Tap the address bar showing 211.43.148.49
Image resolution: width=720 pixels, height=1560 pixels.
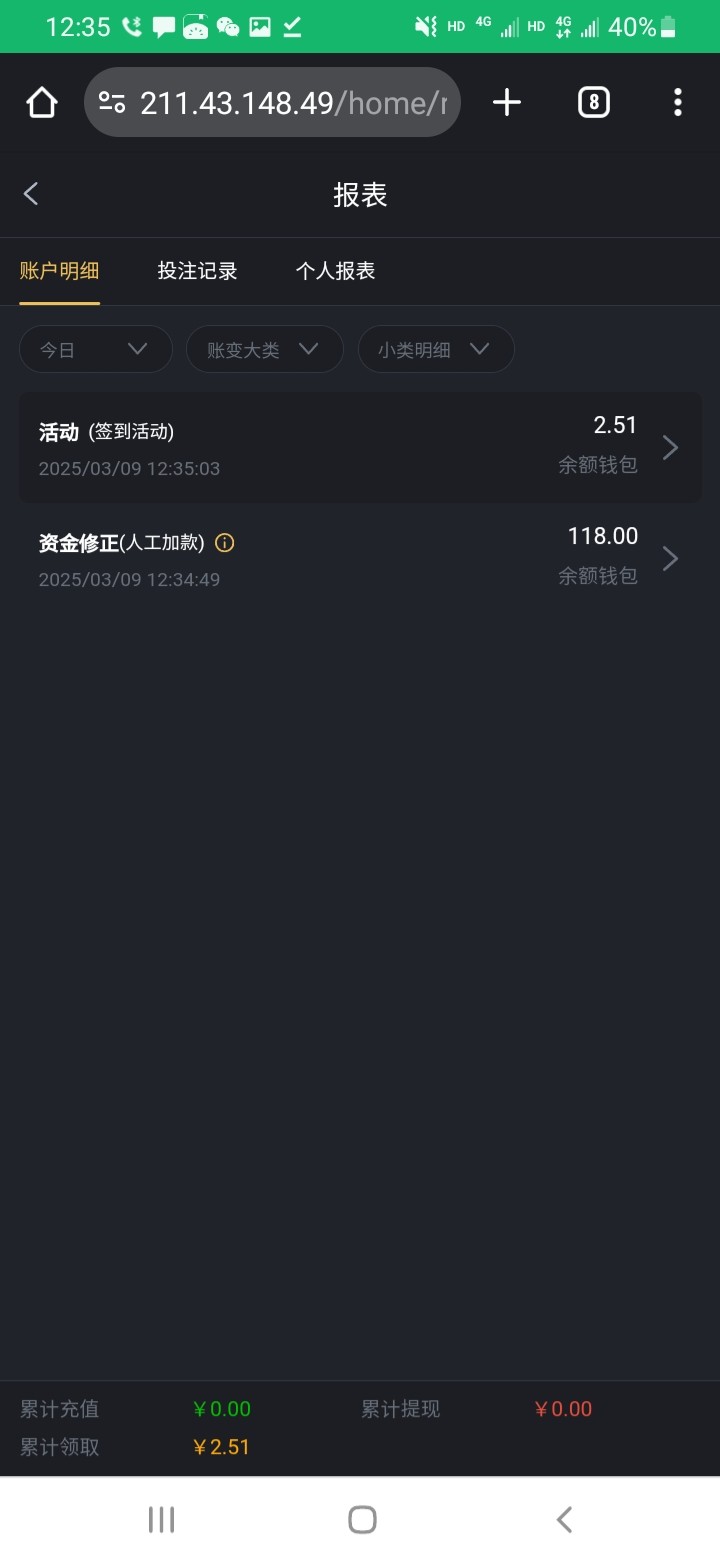click(290, 102)
